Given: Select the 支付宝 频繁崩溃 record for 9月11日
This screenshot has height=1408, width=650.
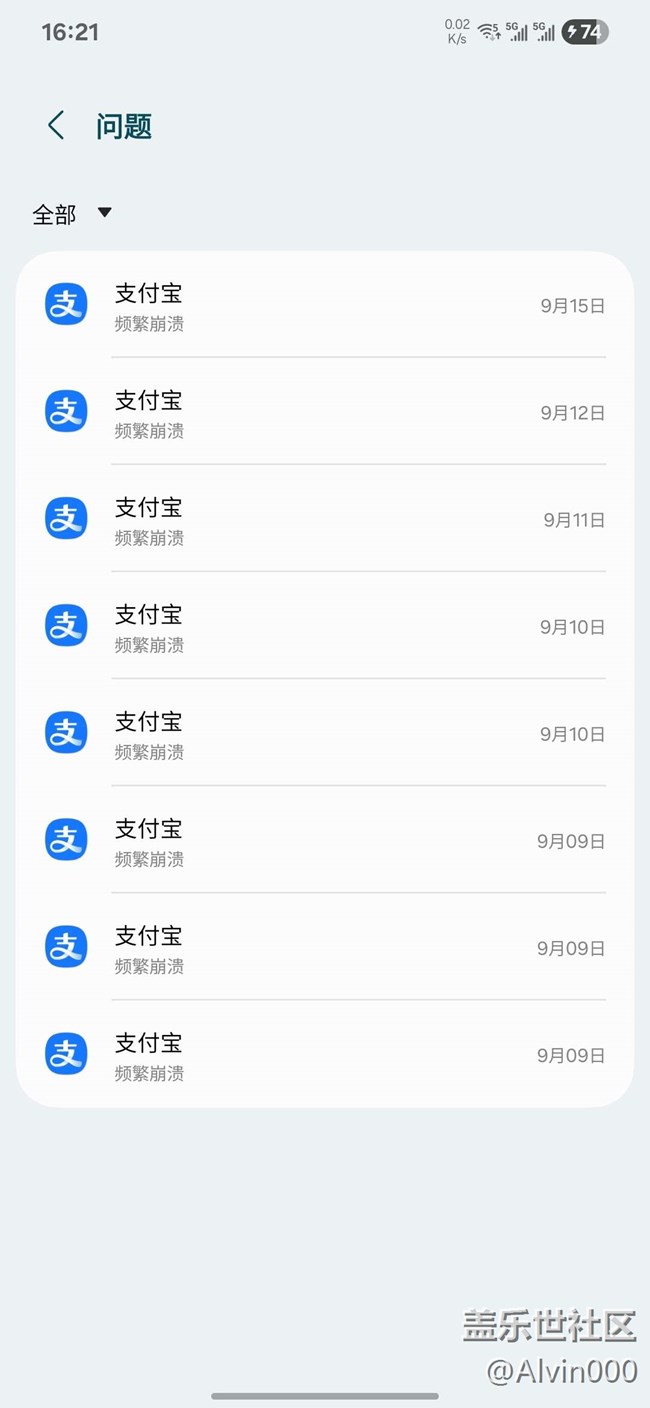Looking at the screenshot, I should pyautogui.click(x=325, y=519).
